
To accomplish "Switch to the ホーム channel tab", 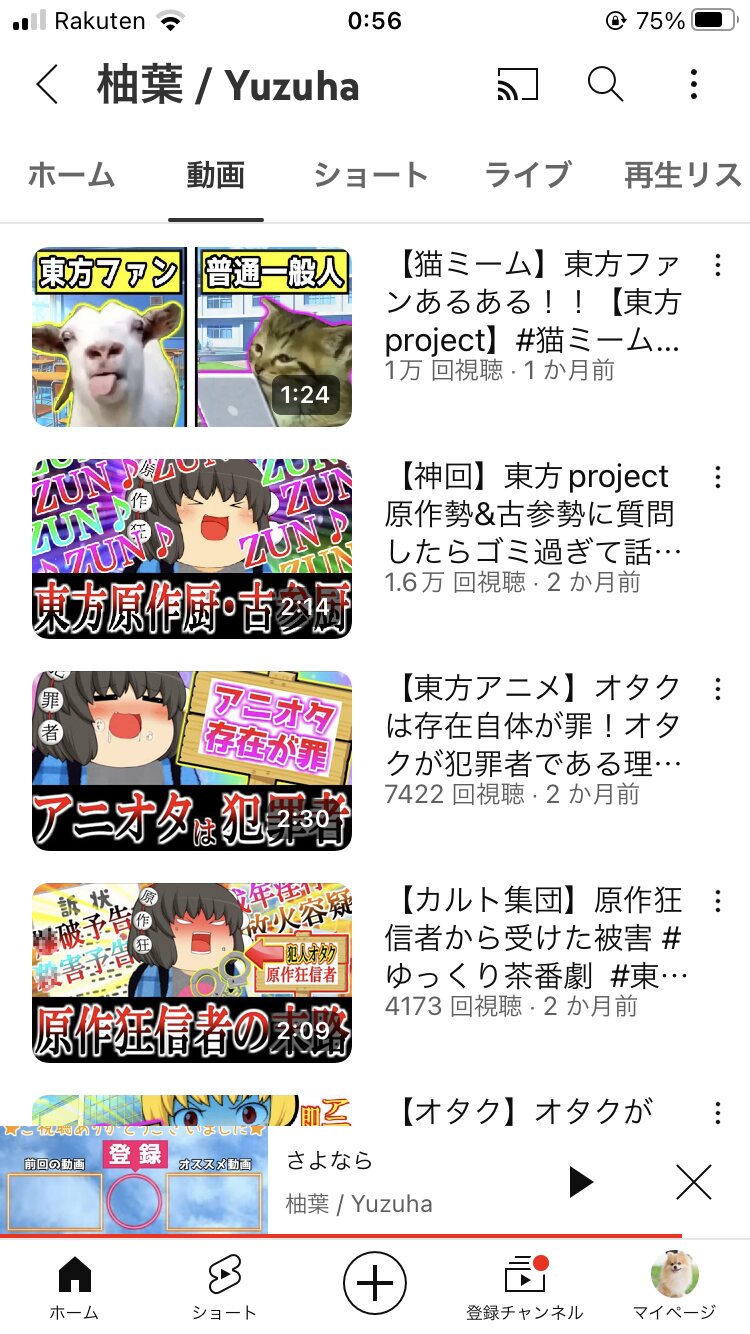I will [x=70, y=175].
